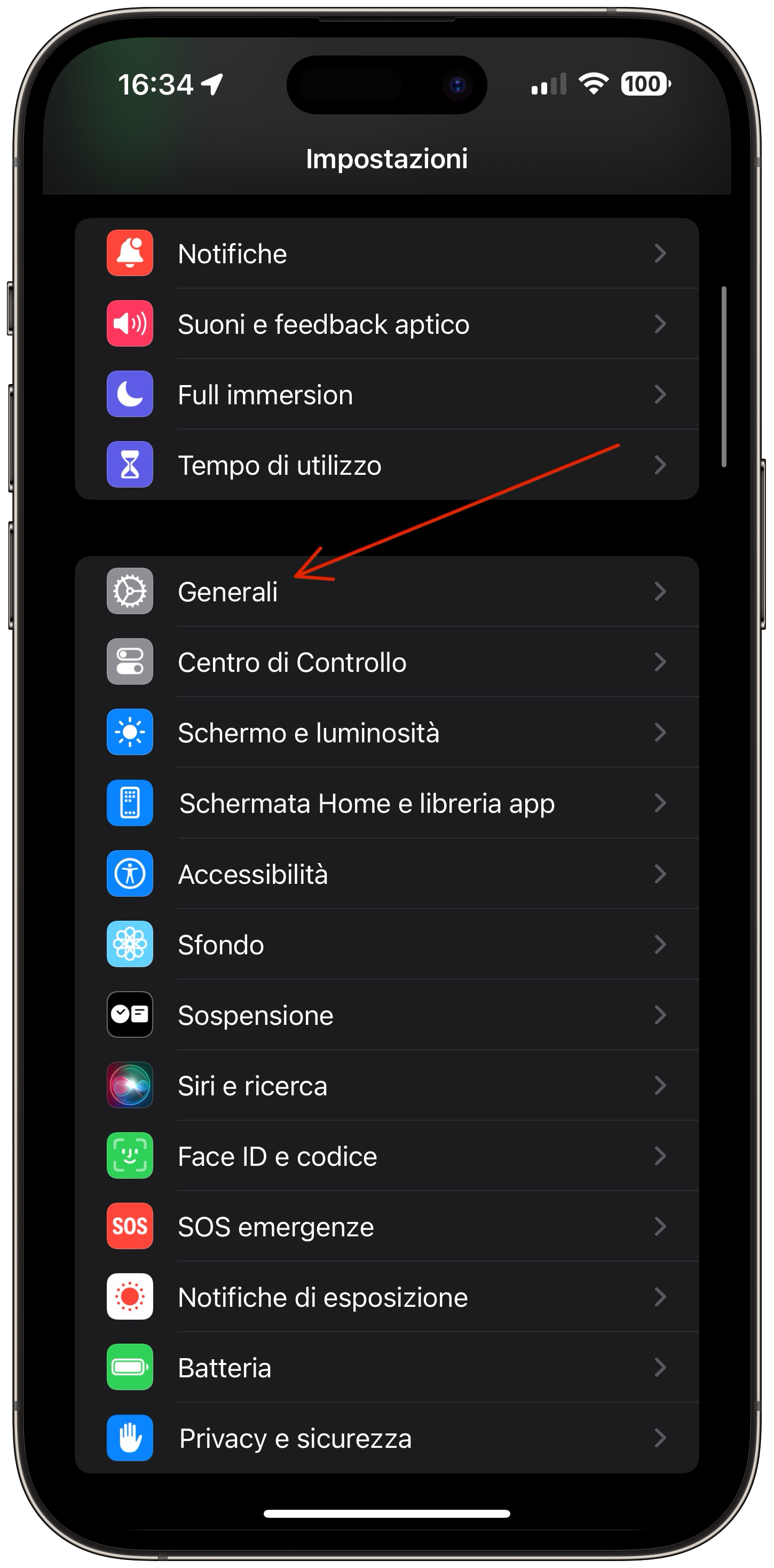Go to Accessibilità settings
Screen dimensions: 774x1568
tap(386, 874)
